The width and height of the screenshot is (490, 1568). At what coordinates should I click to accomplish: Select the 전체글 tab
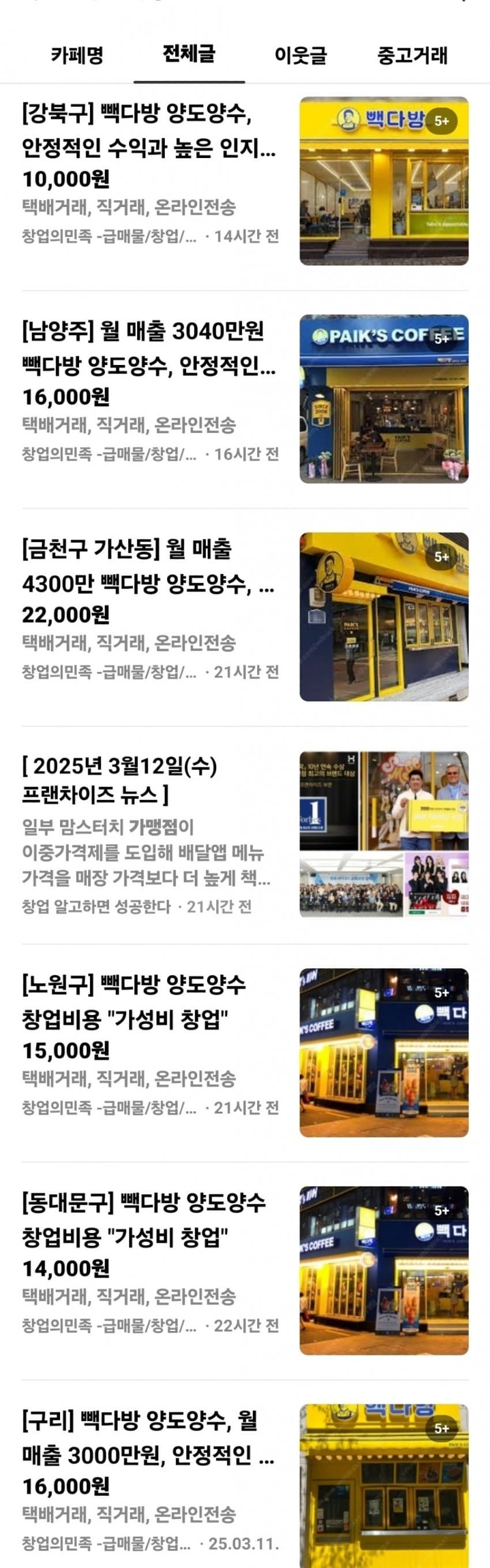189,55
